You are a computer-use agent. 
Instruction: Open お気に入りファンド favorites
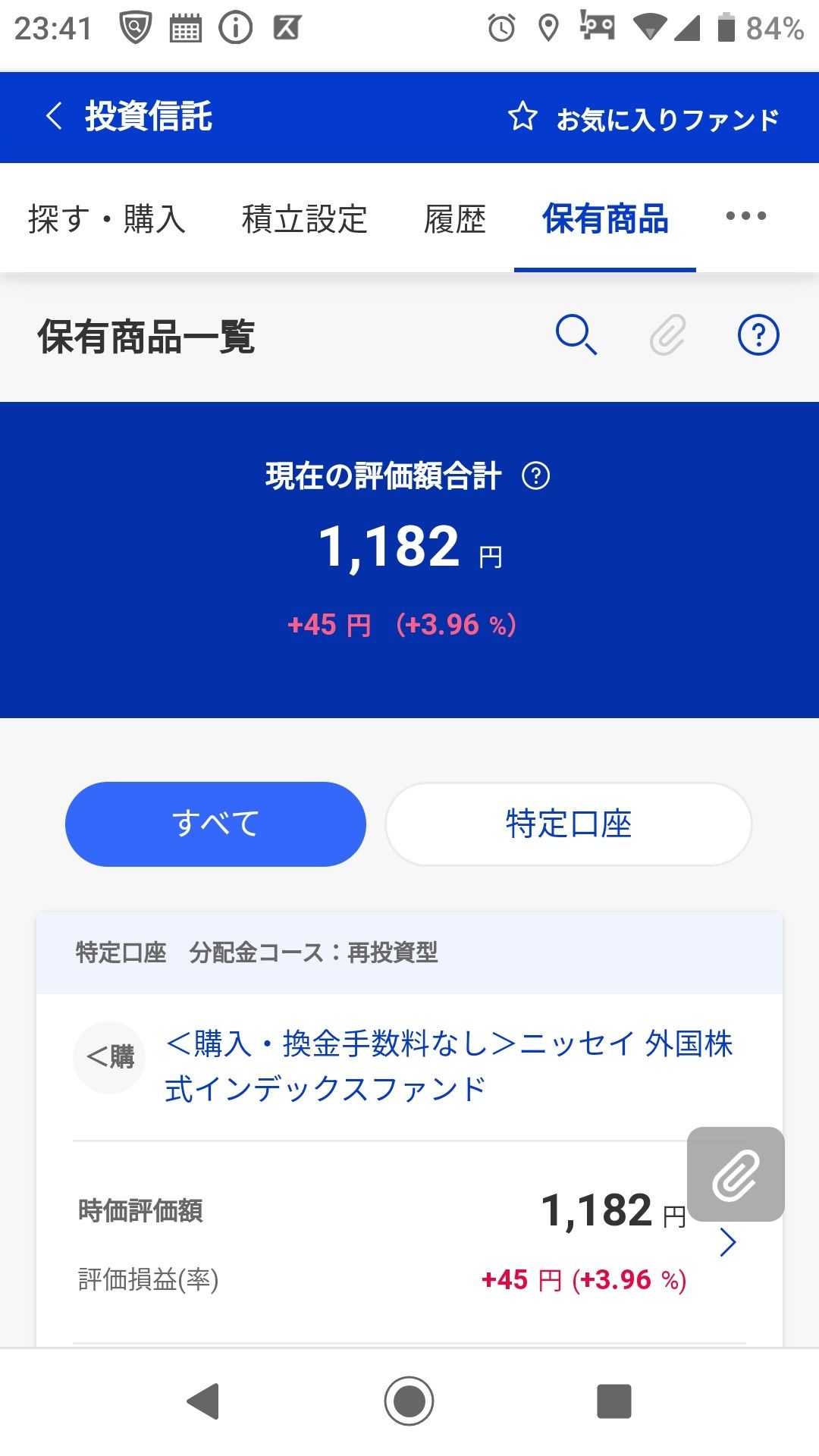point(645,118)
